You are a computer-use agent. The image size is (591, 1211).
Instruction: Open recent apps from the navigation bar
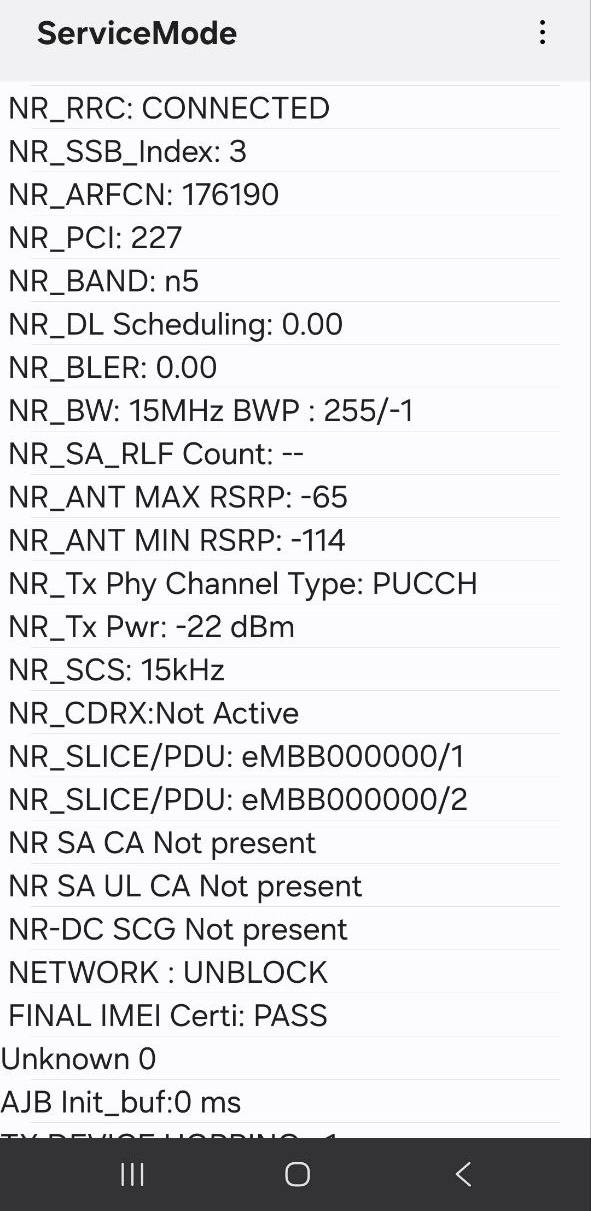(132, 1174)
